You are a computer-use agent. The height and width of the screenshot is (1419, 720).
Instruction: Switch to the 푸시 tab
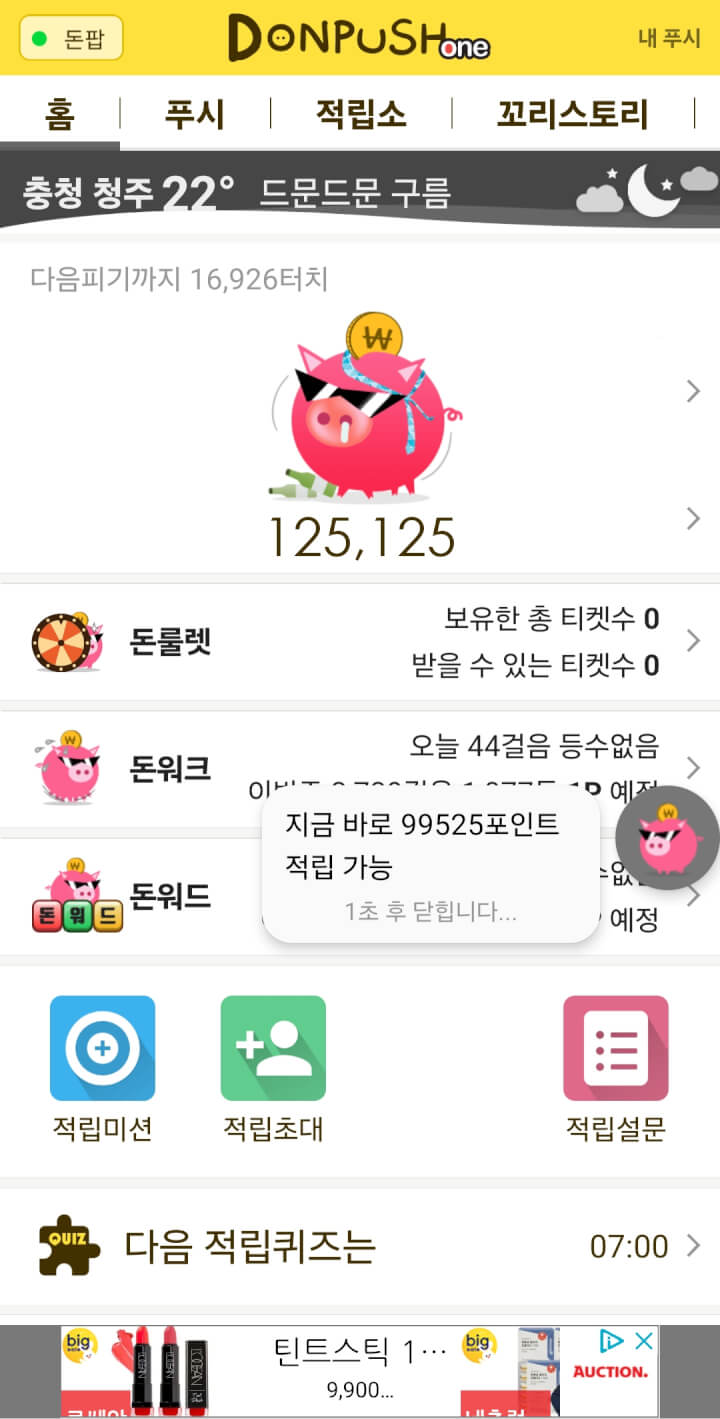tap(195, 114)
